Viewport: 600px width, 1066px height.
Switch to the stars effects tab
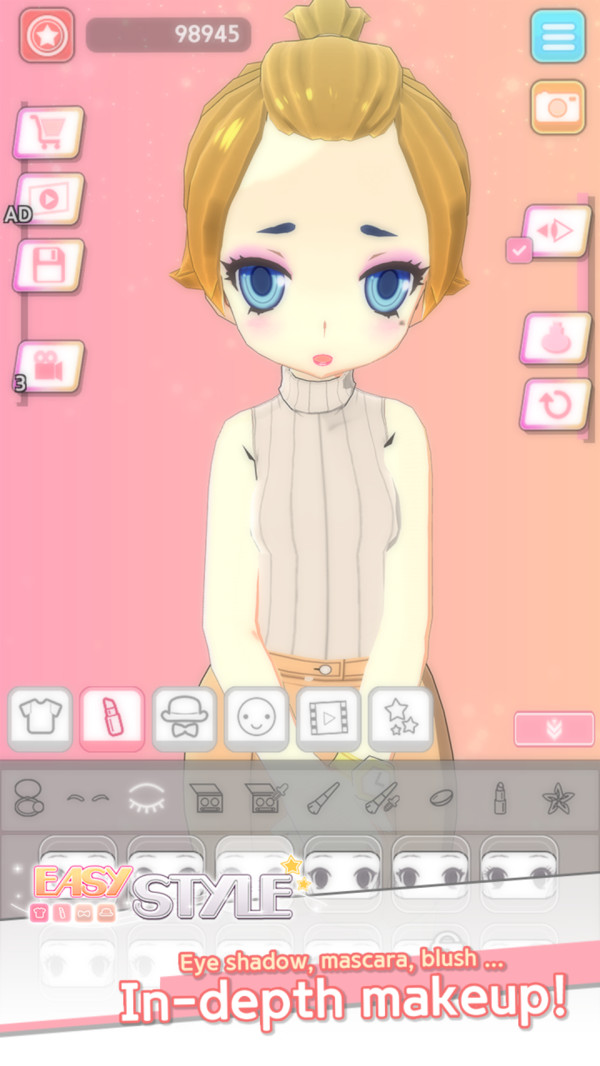click(x=400, y=718)
